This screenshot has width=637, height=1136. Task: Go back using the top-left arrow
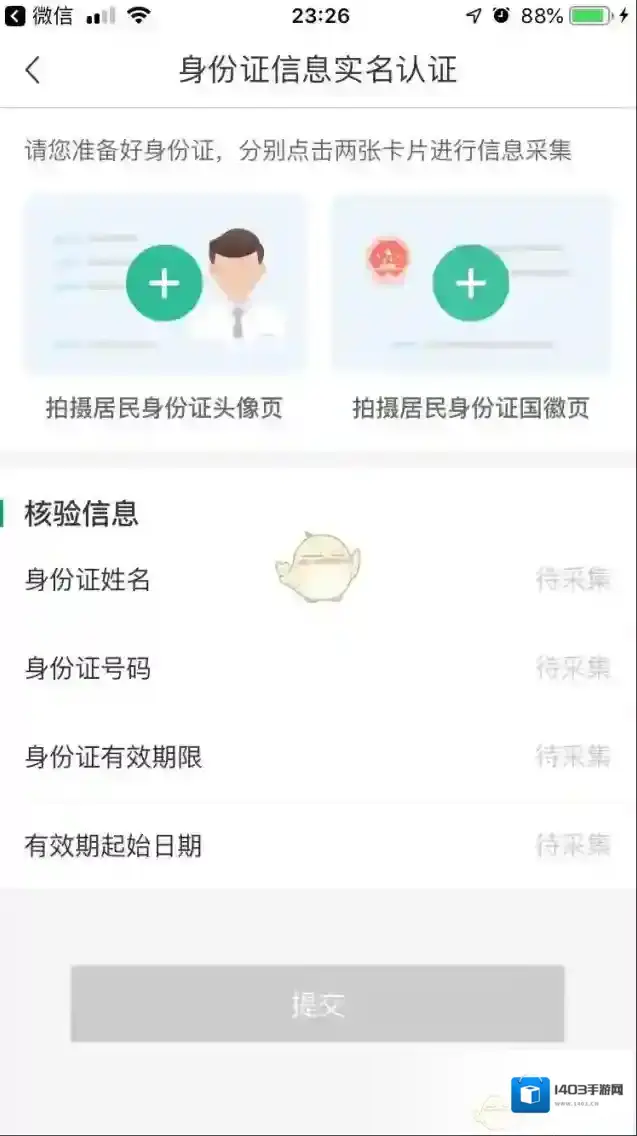tap(33, 70)
